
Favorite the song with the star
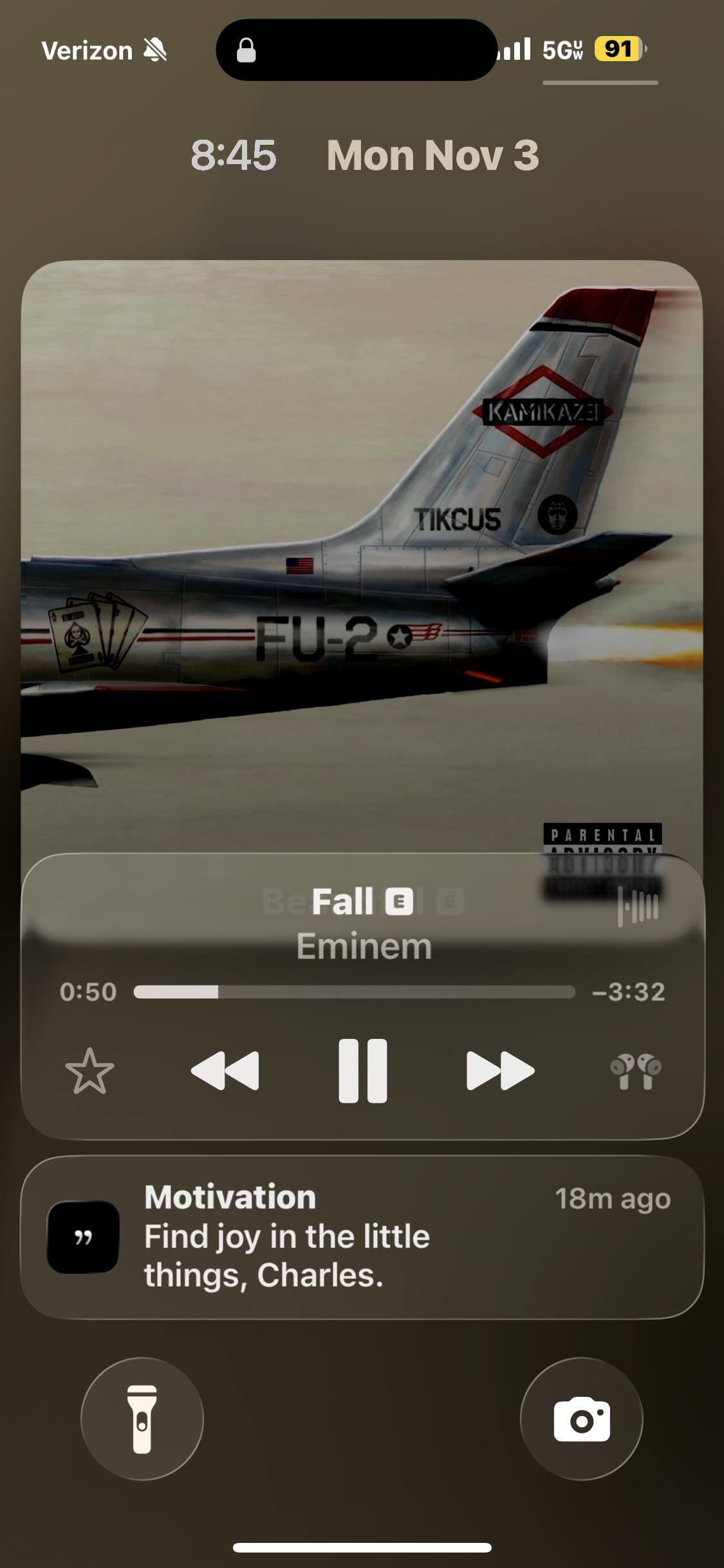tap(89, 1071)
